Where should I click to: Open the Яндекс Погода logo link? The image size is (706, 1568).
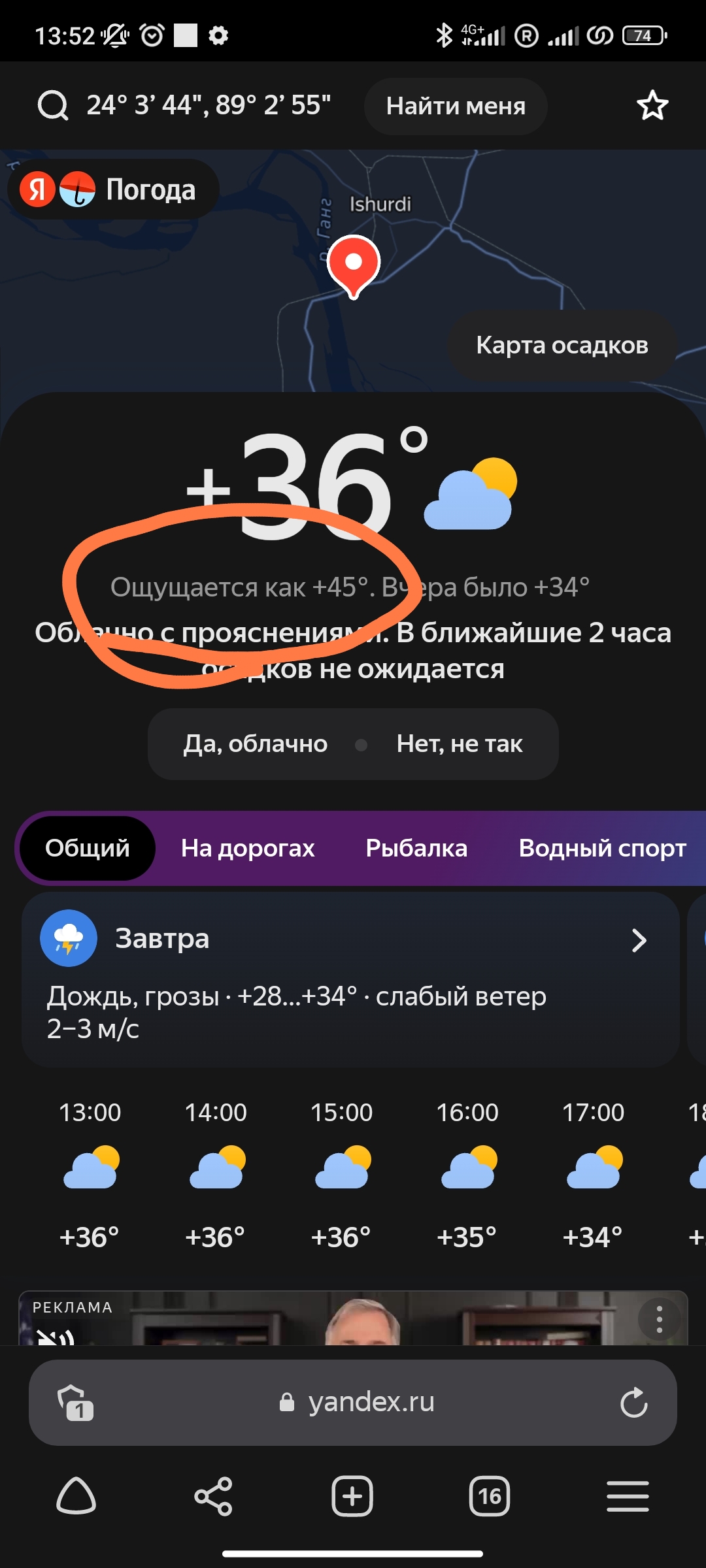[112, 189]
